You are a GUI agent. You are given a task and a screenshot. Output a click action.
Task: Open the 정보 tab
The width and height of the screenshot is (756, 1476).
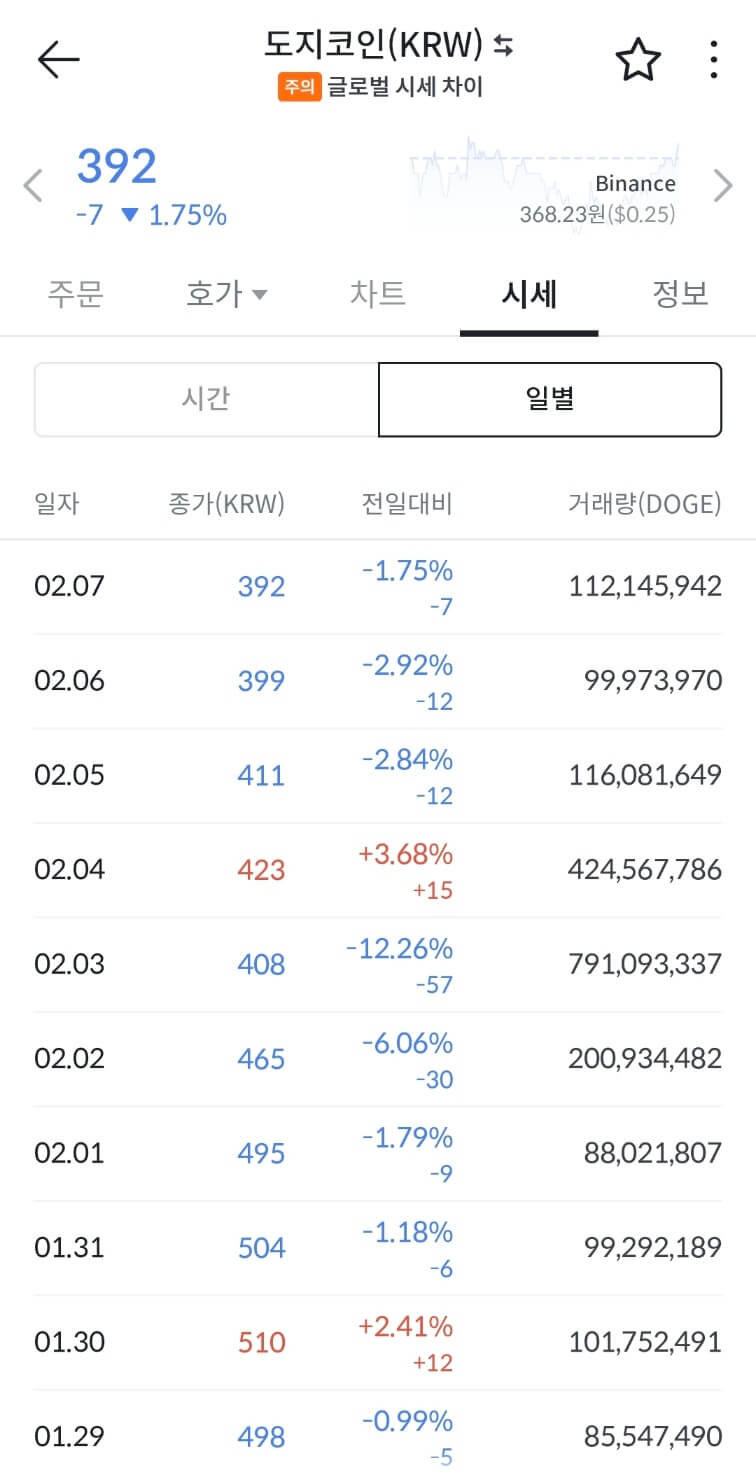pos(680,293)
